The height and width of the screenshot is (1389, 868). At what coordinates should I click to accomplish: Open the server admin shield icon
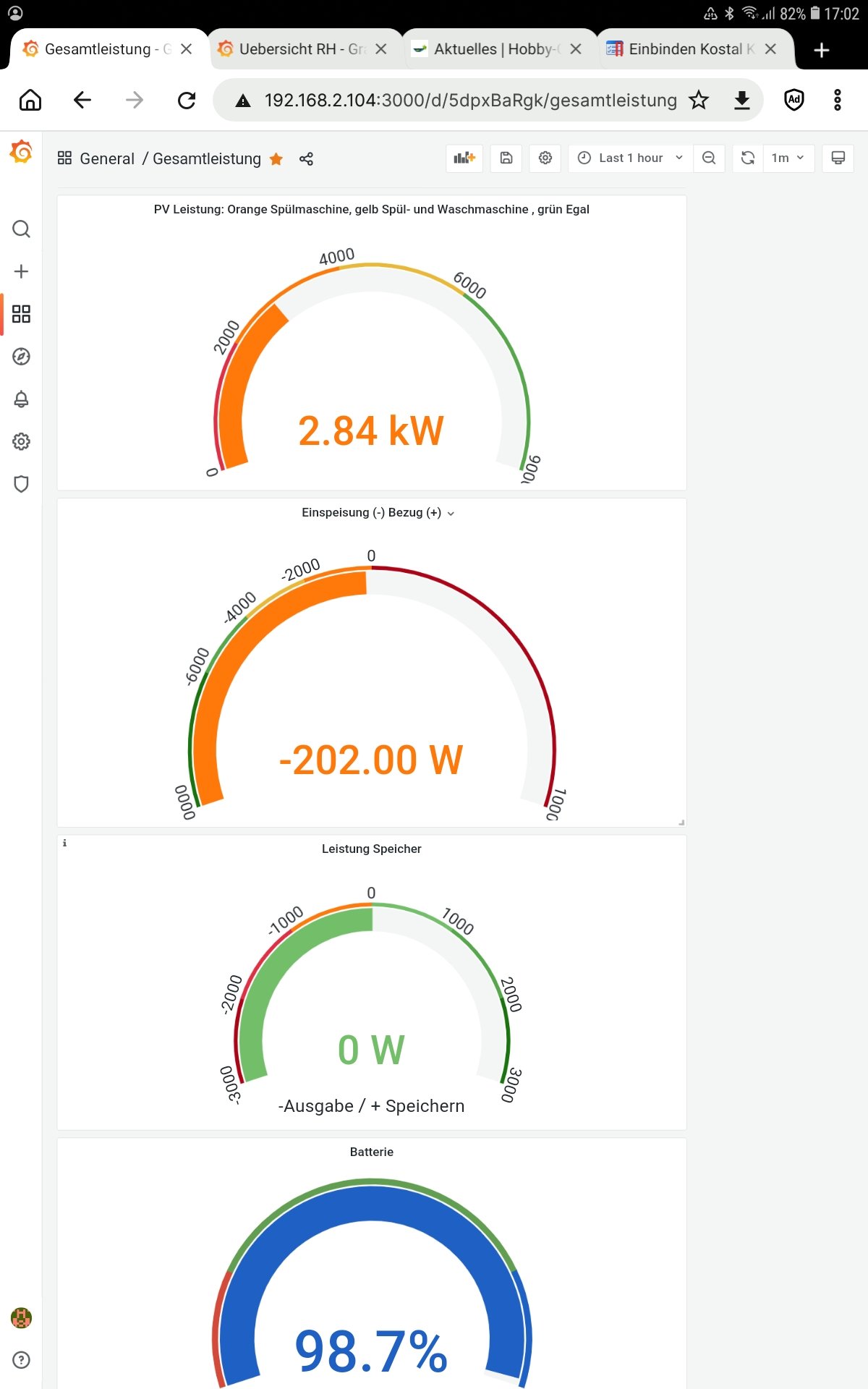tap(21, 484)
